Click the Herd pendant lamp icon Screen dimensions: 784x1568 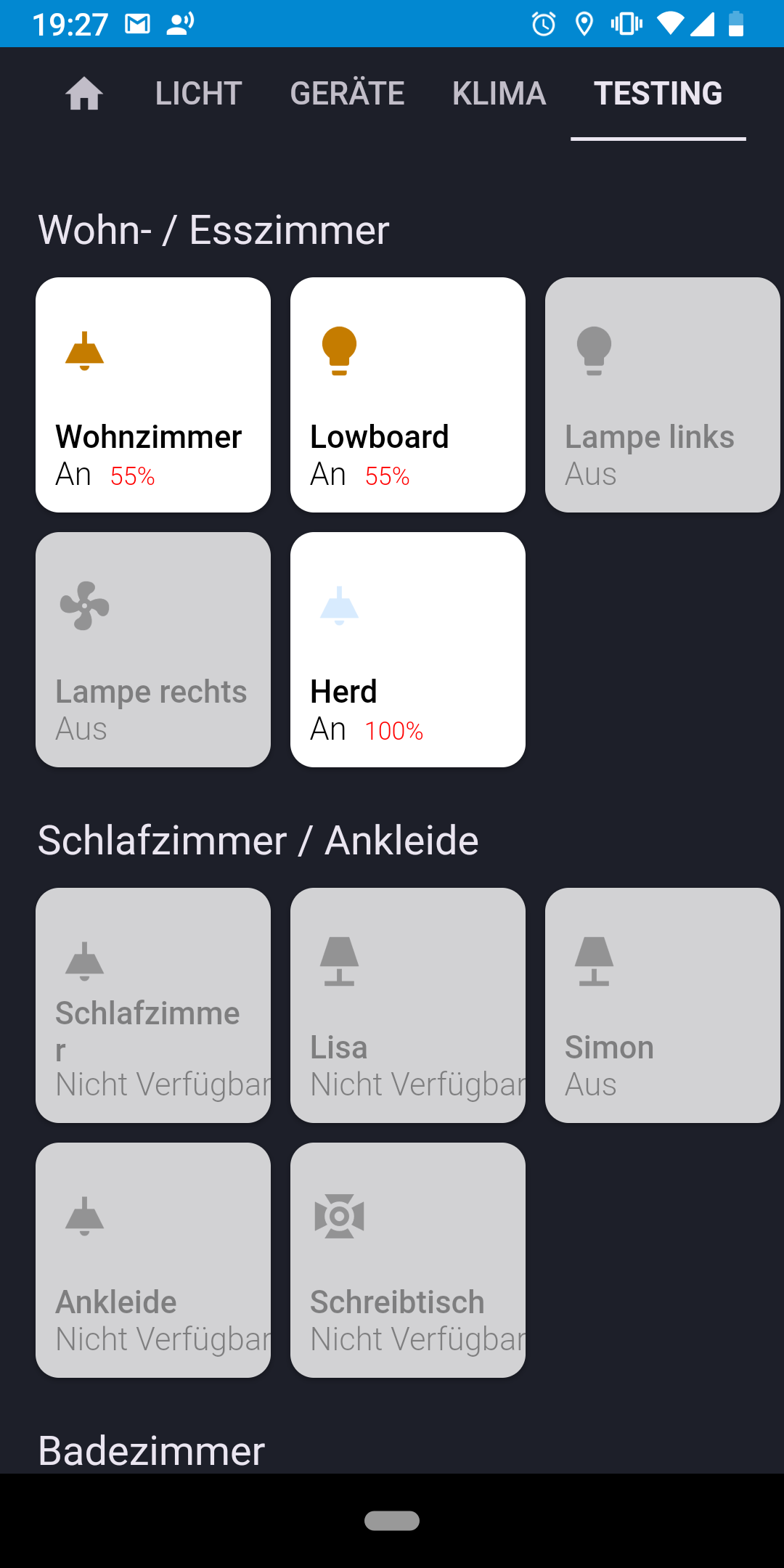339,605
